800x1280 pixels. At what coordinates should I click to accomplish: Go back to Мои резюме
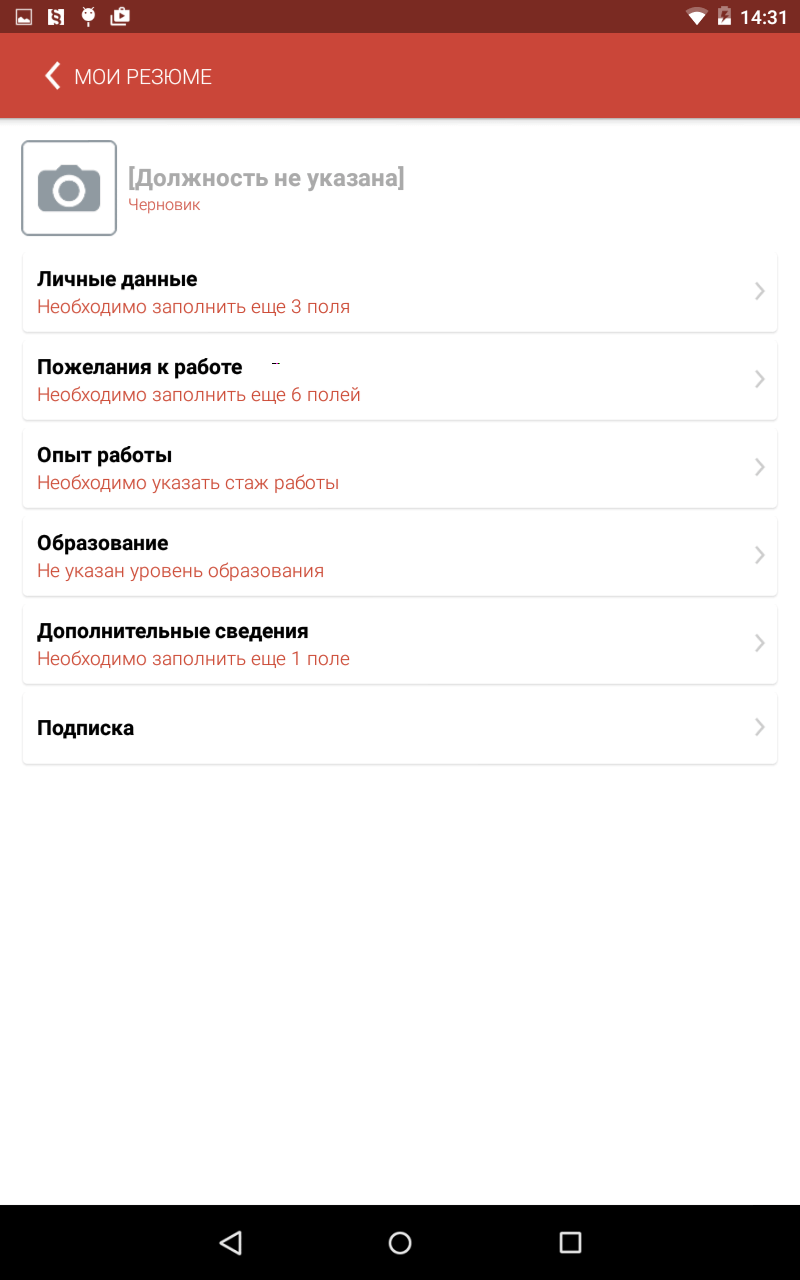click(52, 76)
